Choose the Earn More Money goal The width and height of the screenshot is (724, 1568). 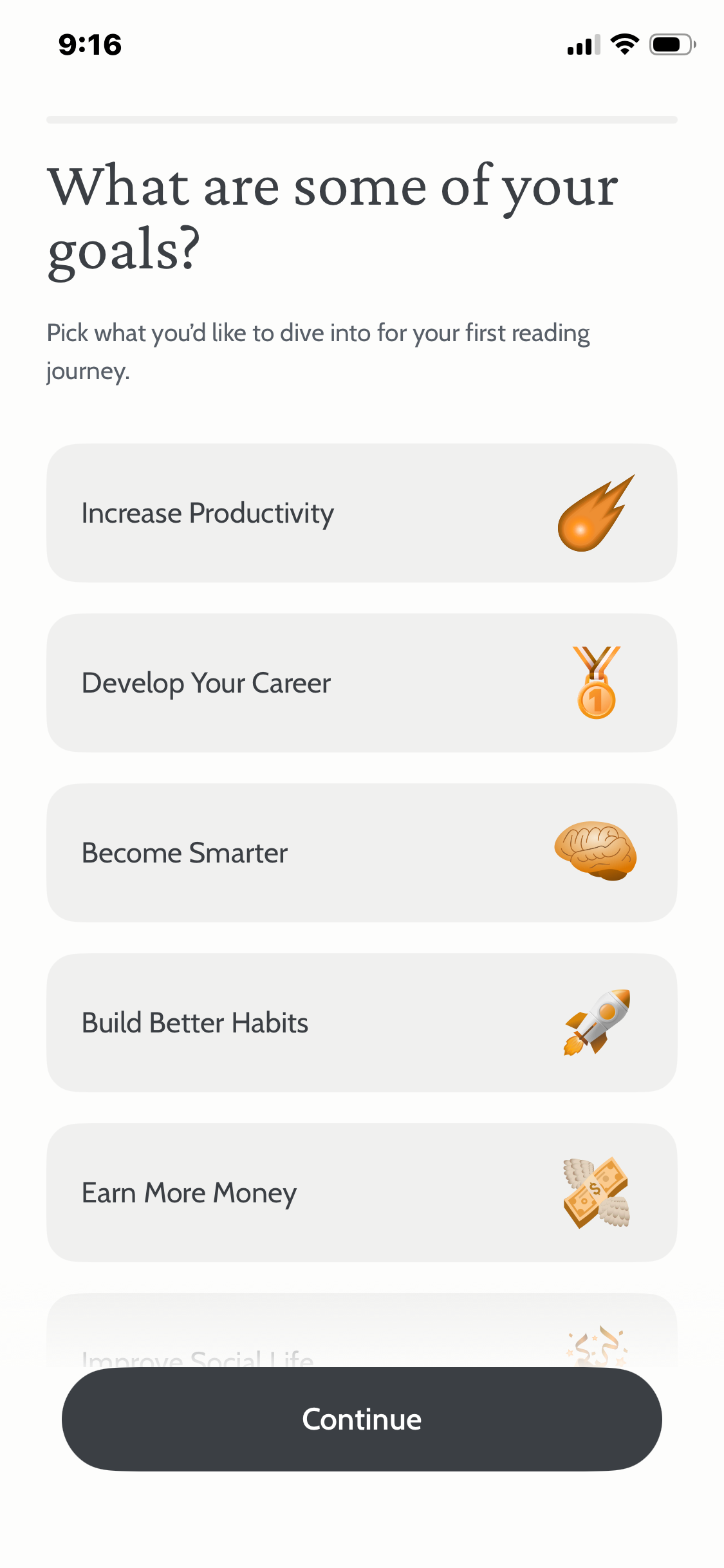pyautogui.click(x=362, y=1193)
